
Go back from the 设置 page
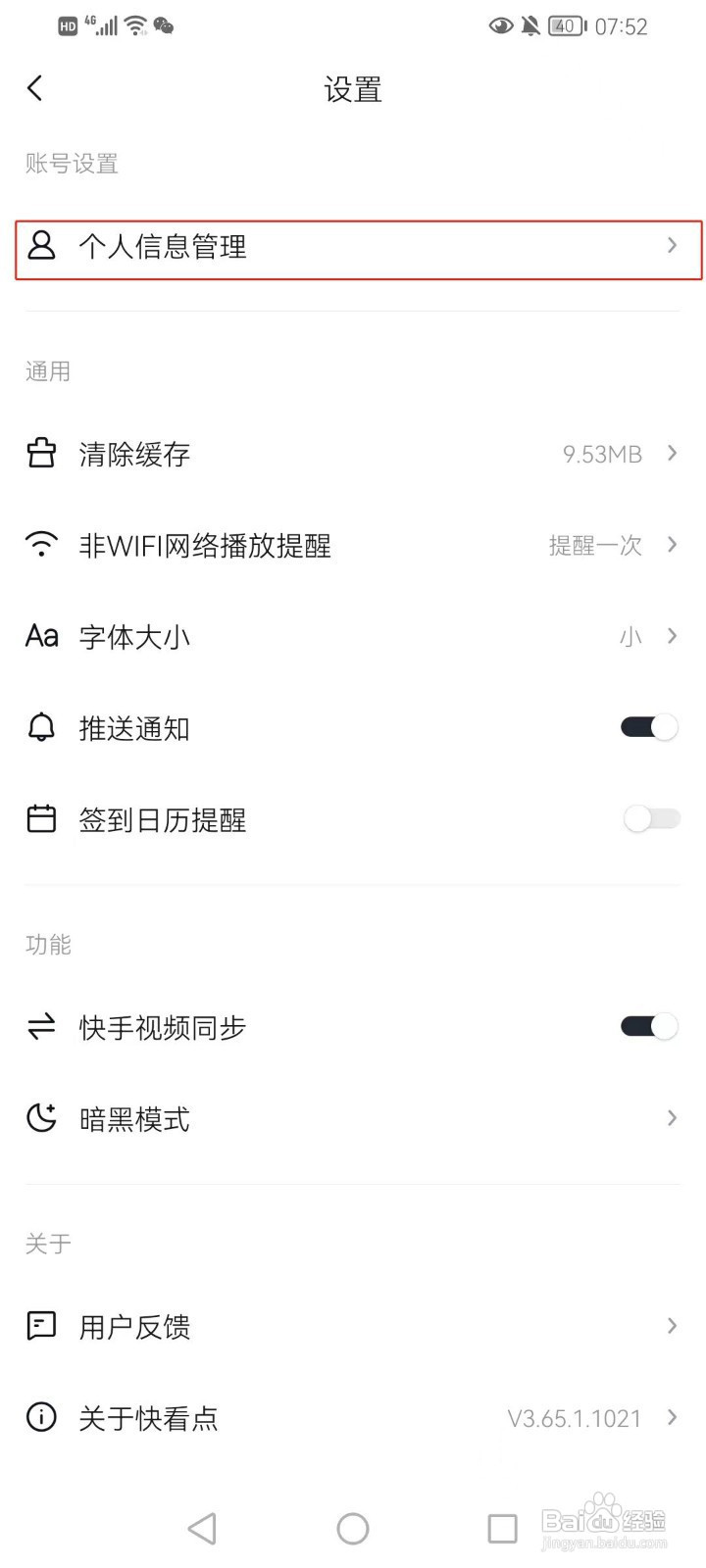point(35,88)
